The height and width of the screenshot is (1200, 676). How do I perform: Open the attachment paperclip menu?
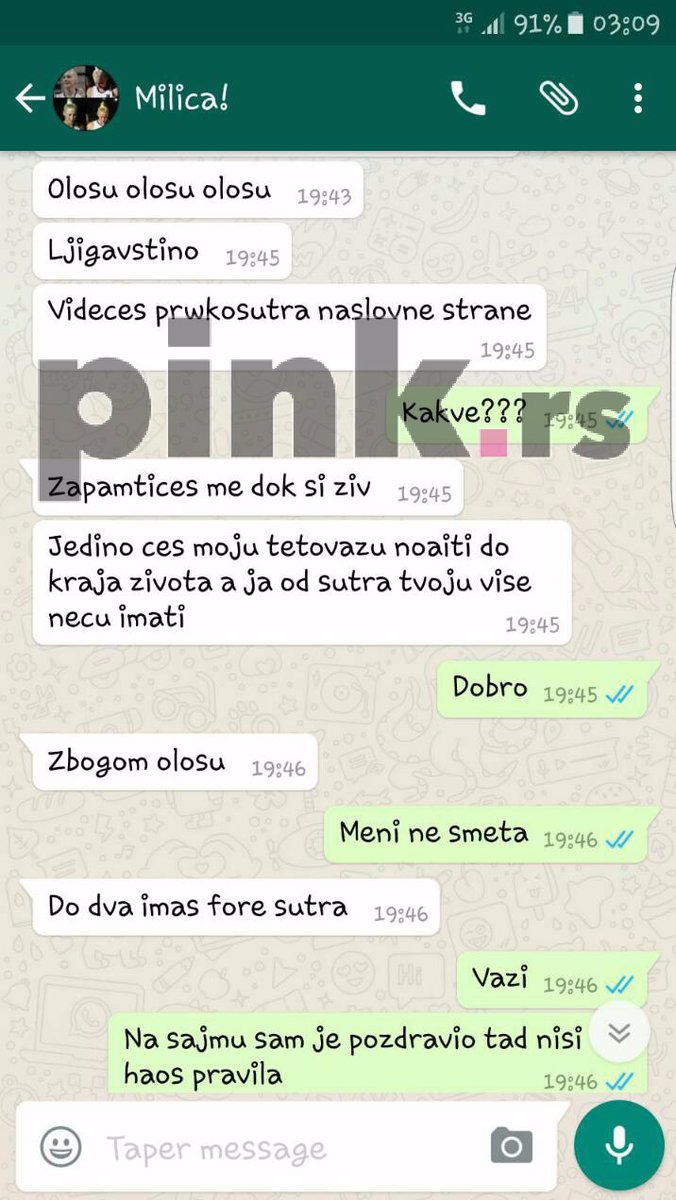(558, 98)
